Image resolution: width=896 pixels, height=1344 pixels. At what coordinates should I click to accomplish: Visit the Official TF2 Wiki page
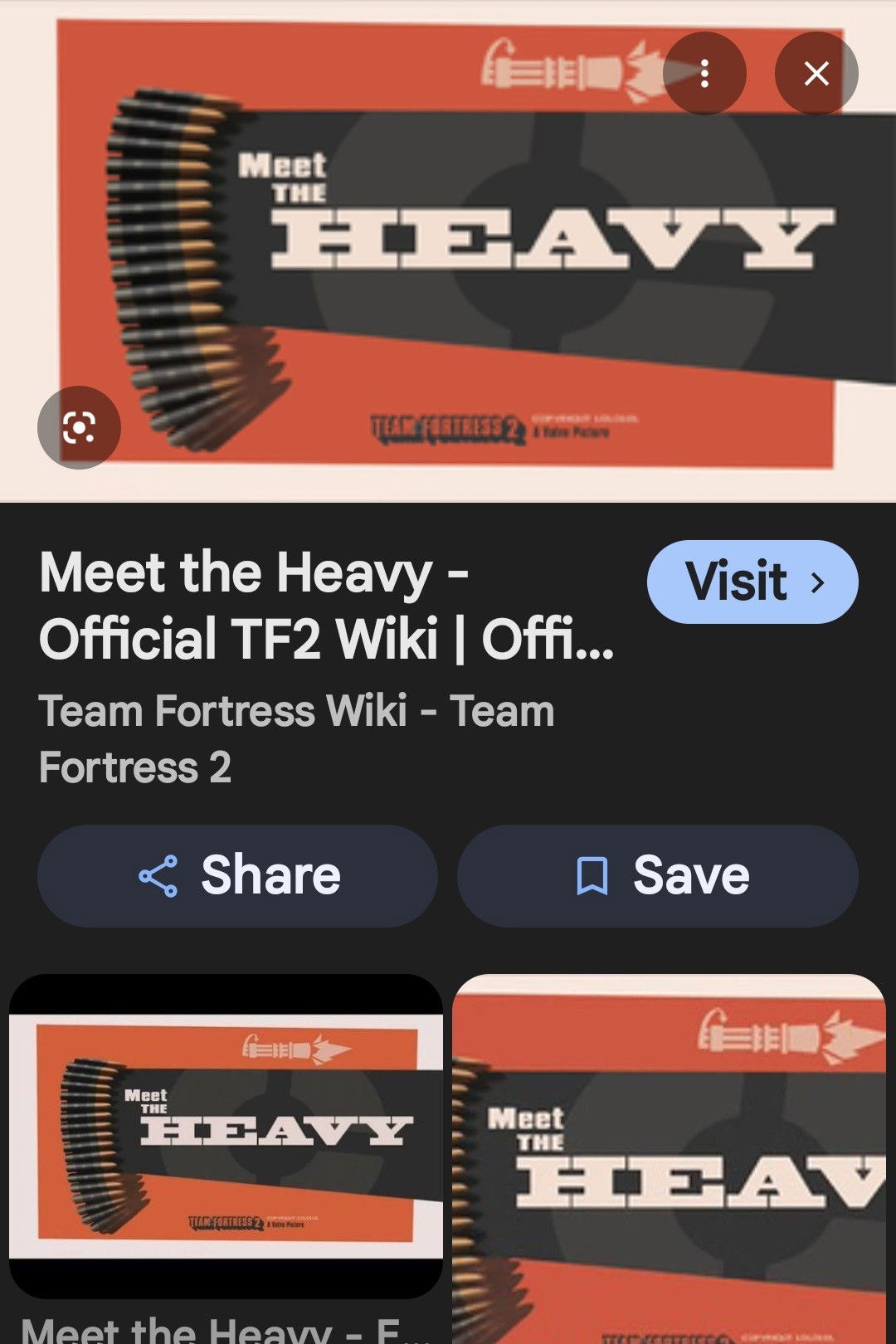pos(752,582)
